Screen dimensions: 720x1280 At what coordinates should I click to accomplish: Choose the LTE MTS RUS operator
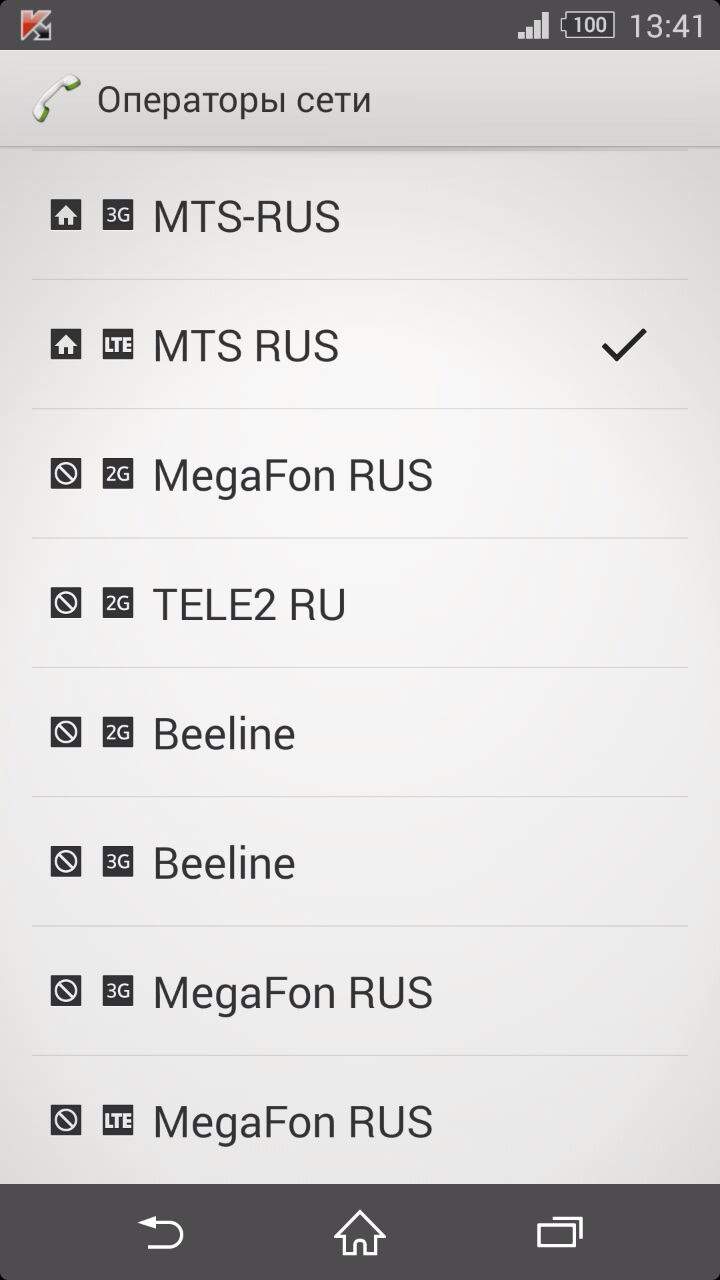click(x=360, y=345)
